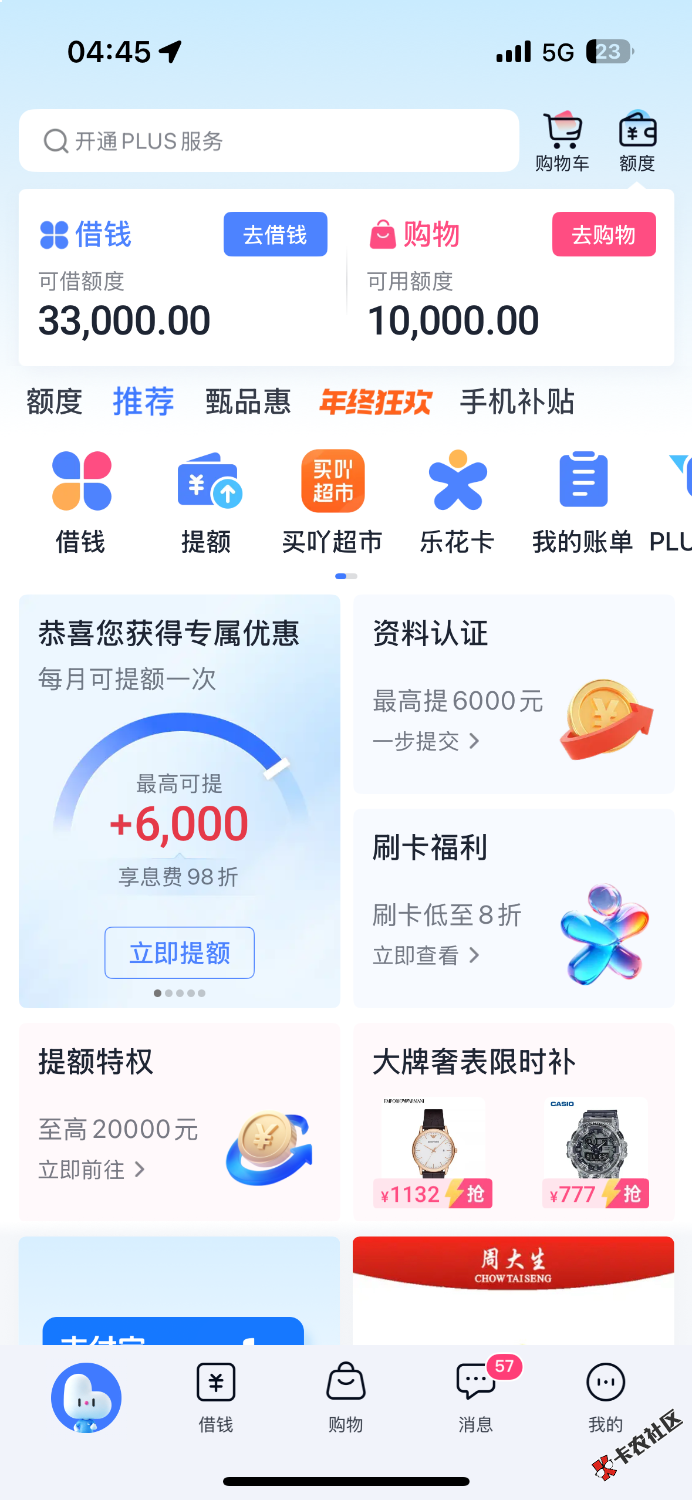Open the 刷卡福利 card
The width and height of the screenshot is (692, 1500).
[x=513, y=908]
